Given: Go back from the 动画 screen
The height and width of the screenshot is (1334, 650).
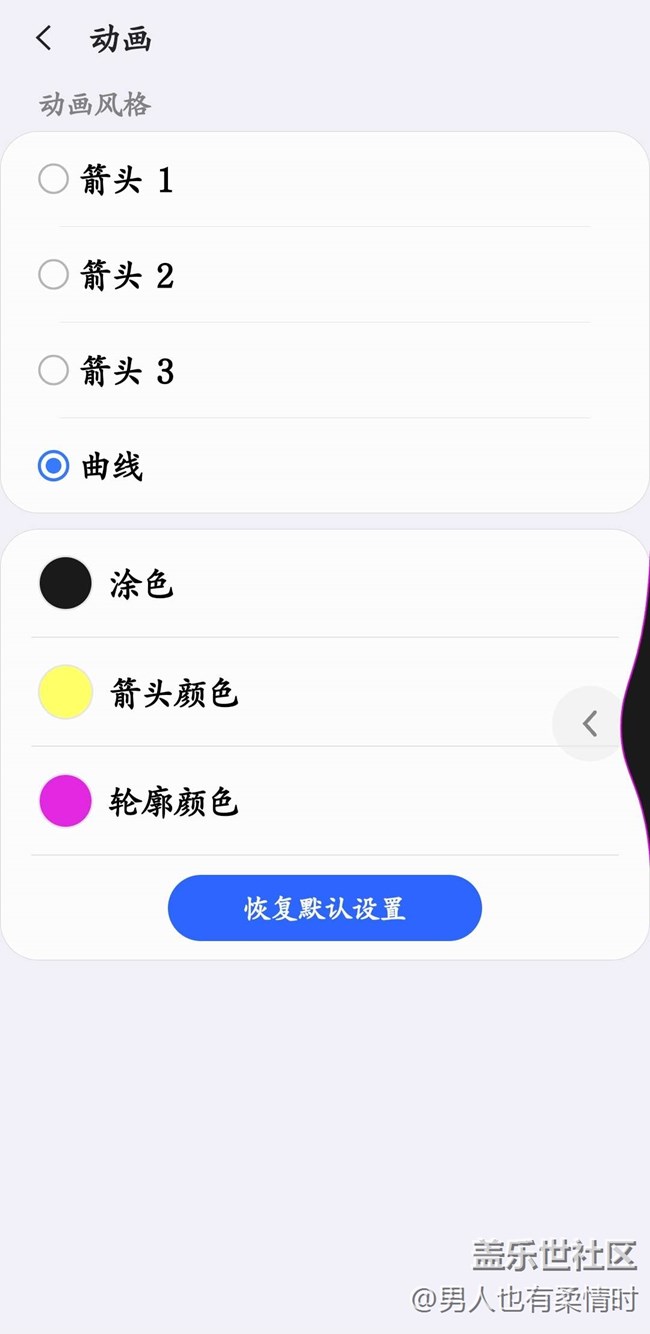Looking at the screenshot, I should pyautogui.click(x=44, y=39).
